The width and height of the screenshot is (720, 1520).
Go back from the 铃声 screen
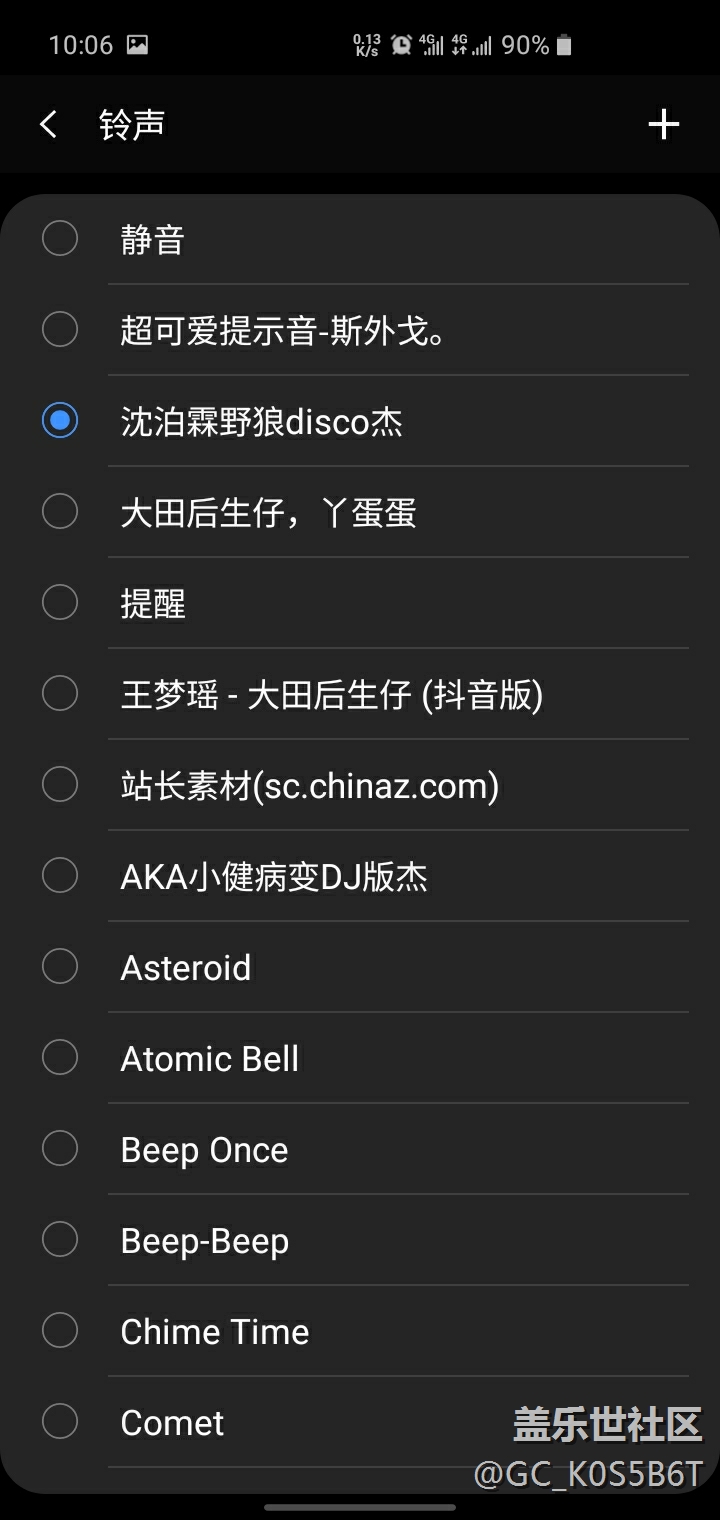pos(47,125)
